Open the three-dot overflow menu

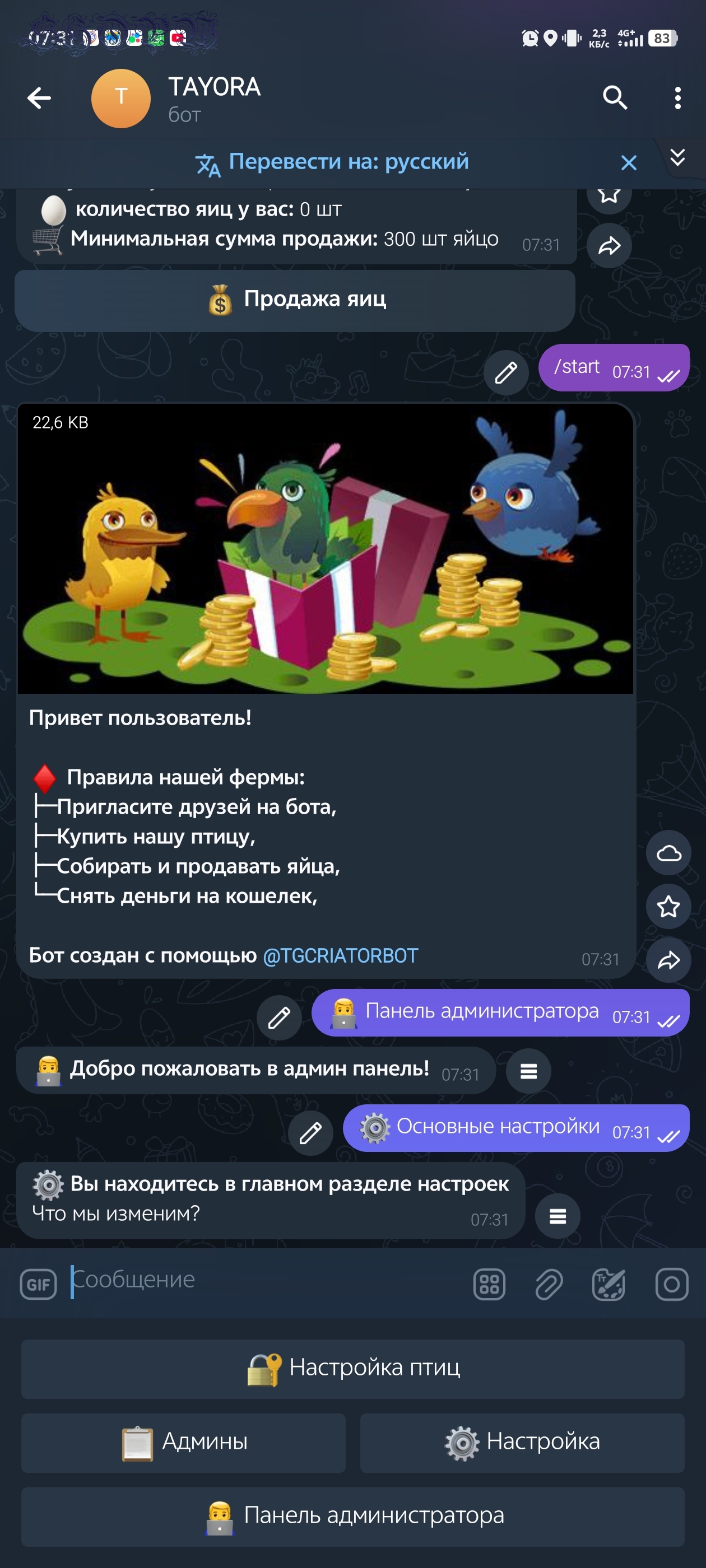tap(677, 98)
